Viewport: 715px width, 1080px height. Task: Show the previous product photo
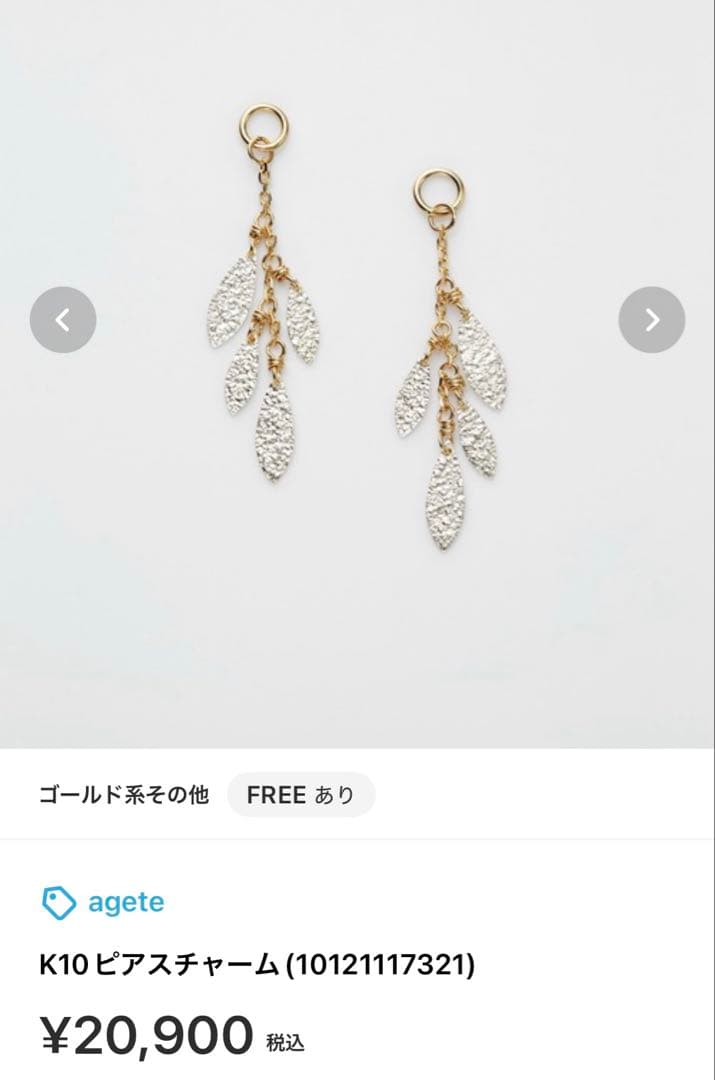63,320
